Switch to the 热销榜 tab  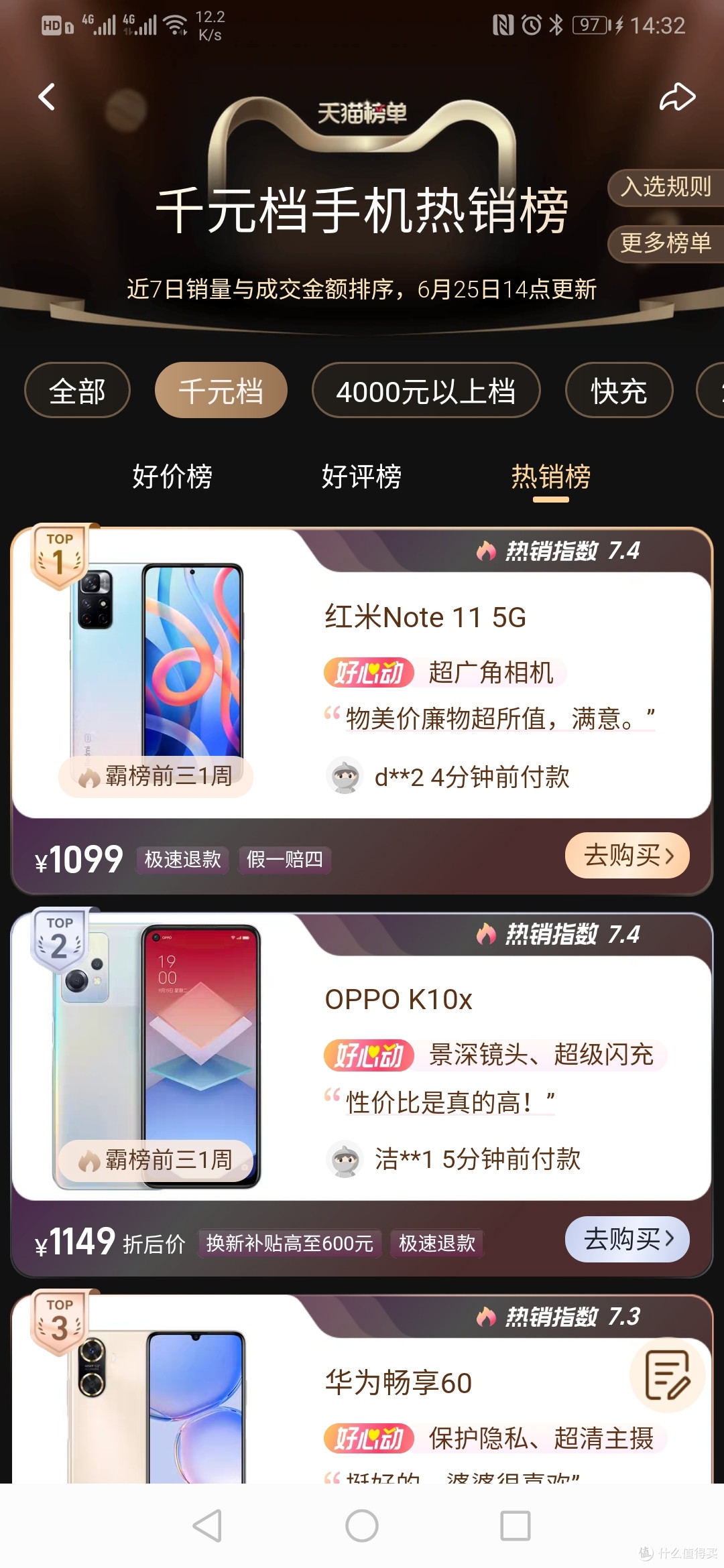pos(550,477)
